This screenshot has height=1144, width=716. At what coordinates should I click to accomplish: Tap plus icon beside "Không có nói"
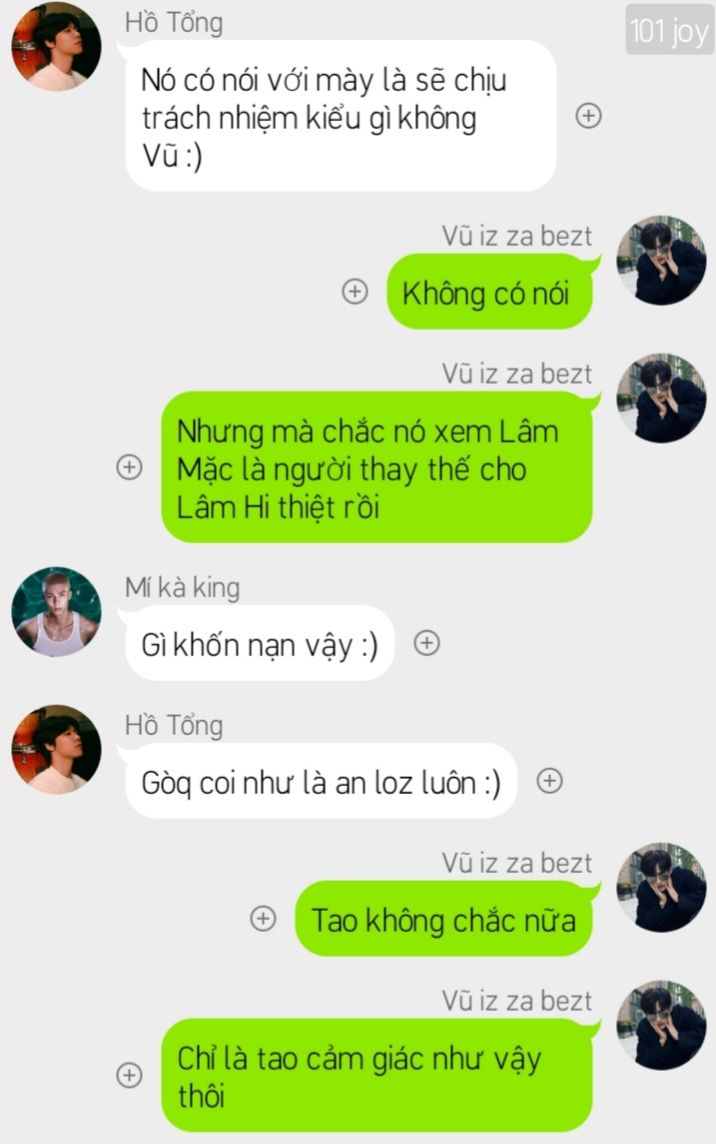pos(355,292)
